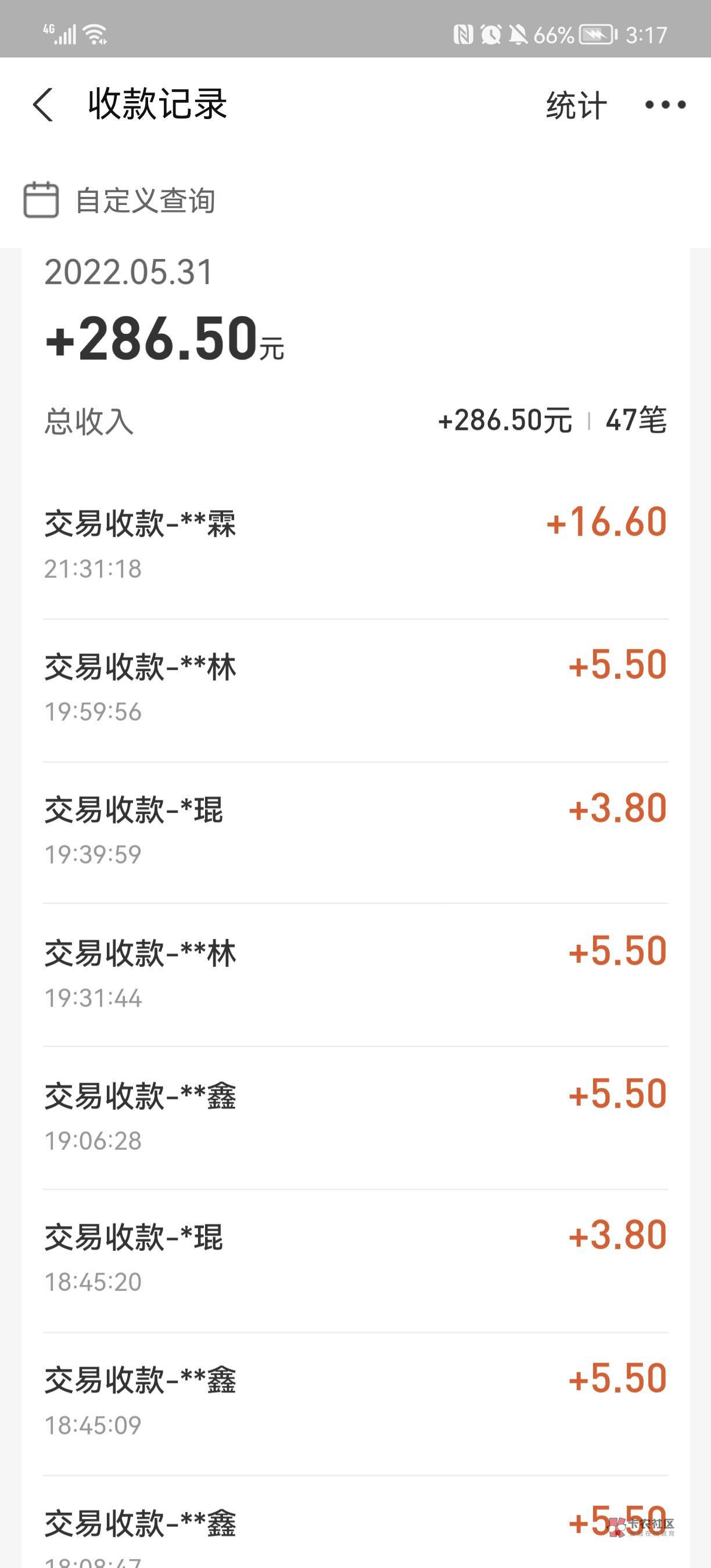Open the 19:06:28 payment from **鑫
This screenshot has height=1568, width=711.
coord(355,1118)
